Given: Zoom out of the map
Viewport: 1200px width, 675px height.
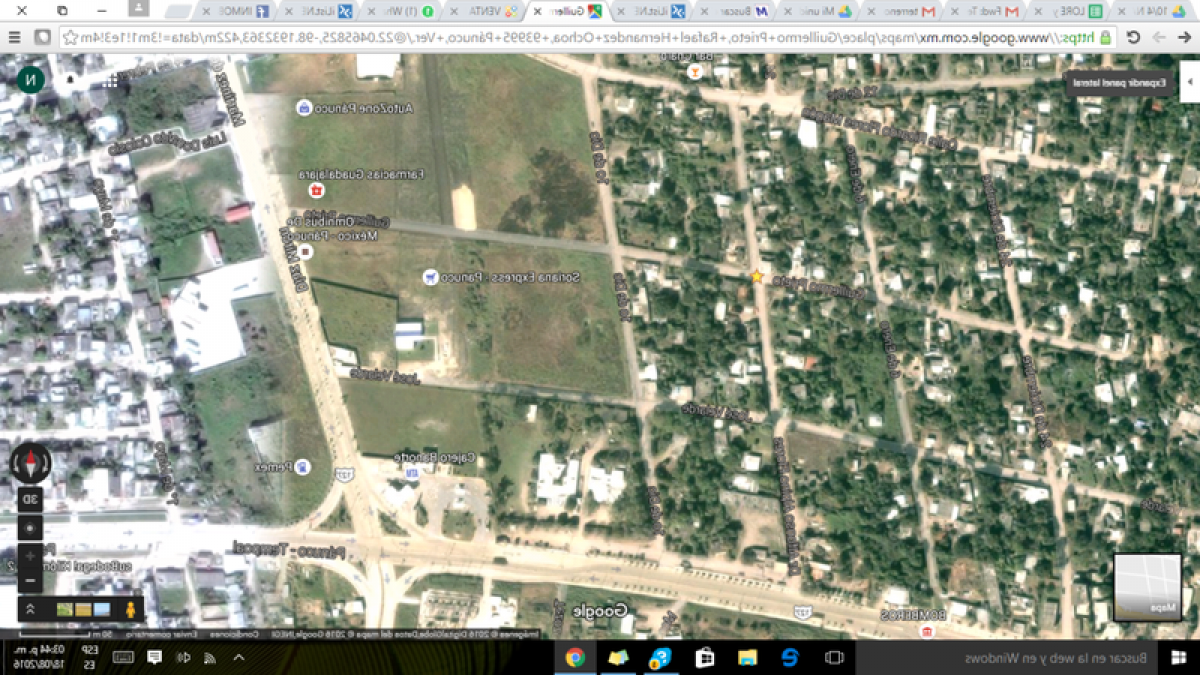Looking at the screenshot, I should point(31,580).
